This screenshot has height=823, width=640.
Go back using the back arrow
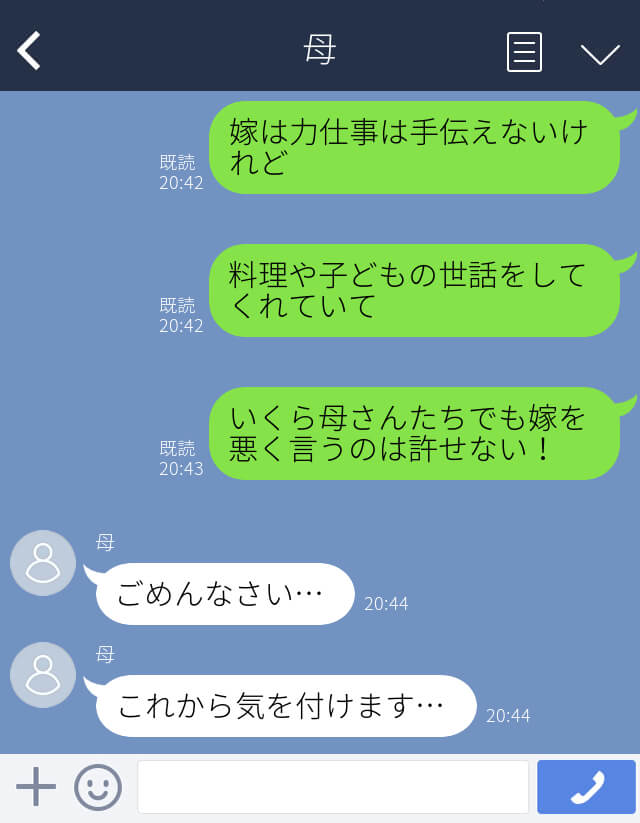pos(29,50)
